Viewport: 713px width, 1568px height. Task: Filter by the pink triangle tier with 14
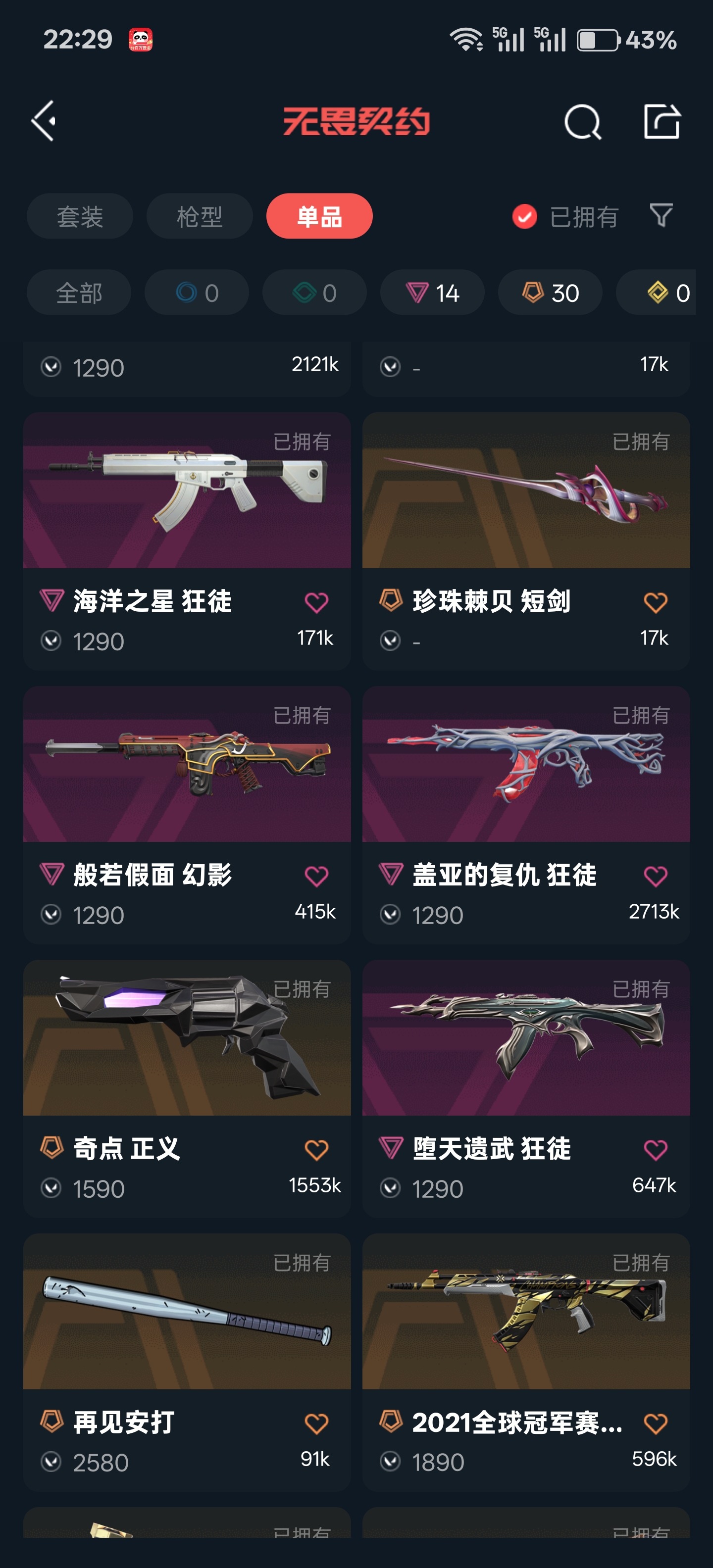click(x=432, y=294)
